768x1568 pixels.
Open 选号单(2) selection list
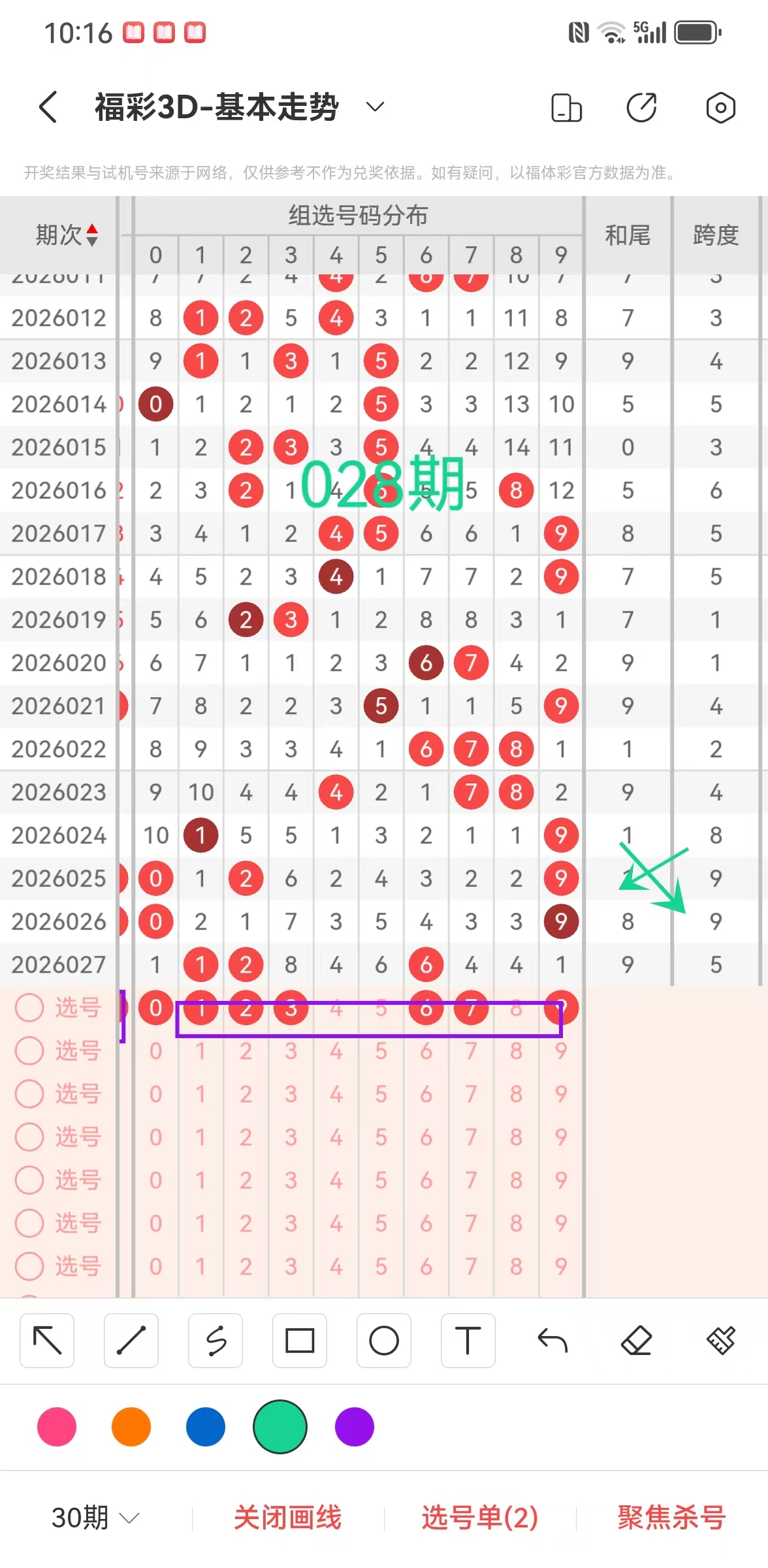coord(480,1517)
